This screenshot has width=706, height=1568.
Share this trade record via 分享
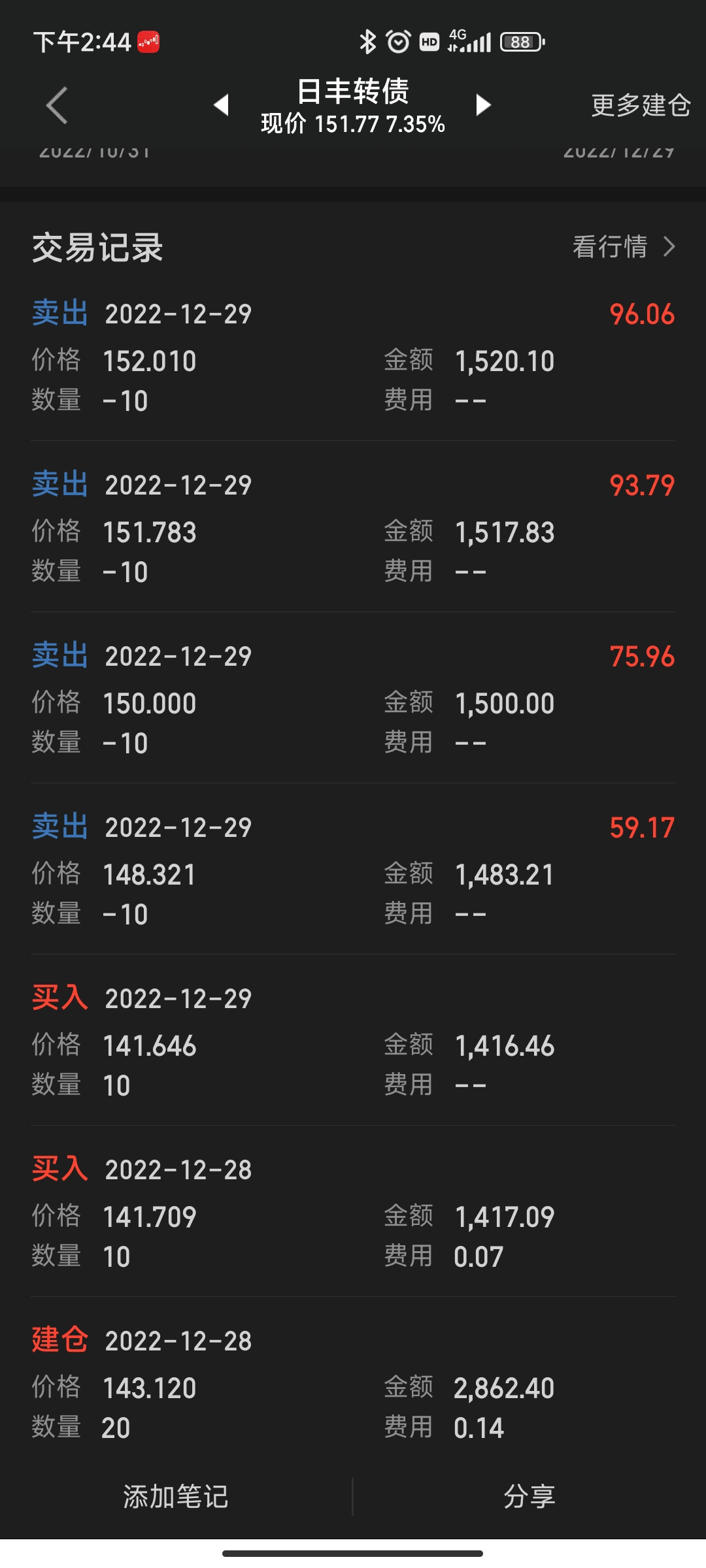coord(529,1496)
